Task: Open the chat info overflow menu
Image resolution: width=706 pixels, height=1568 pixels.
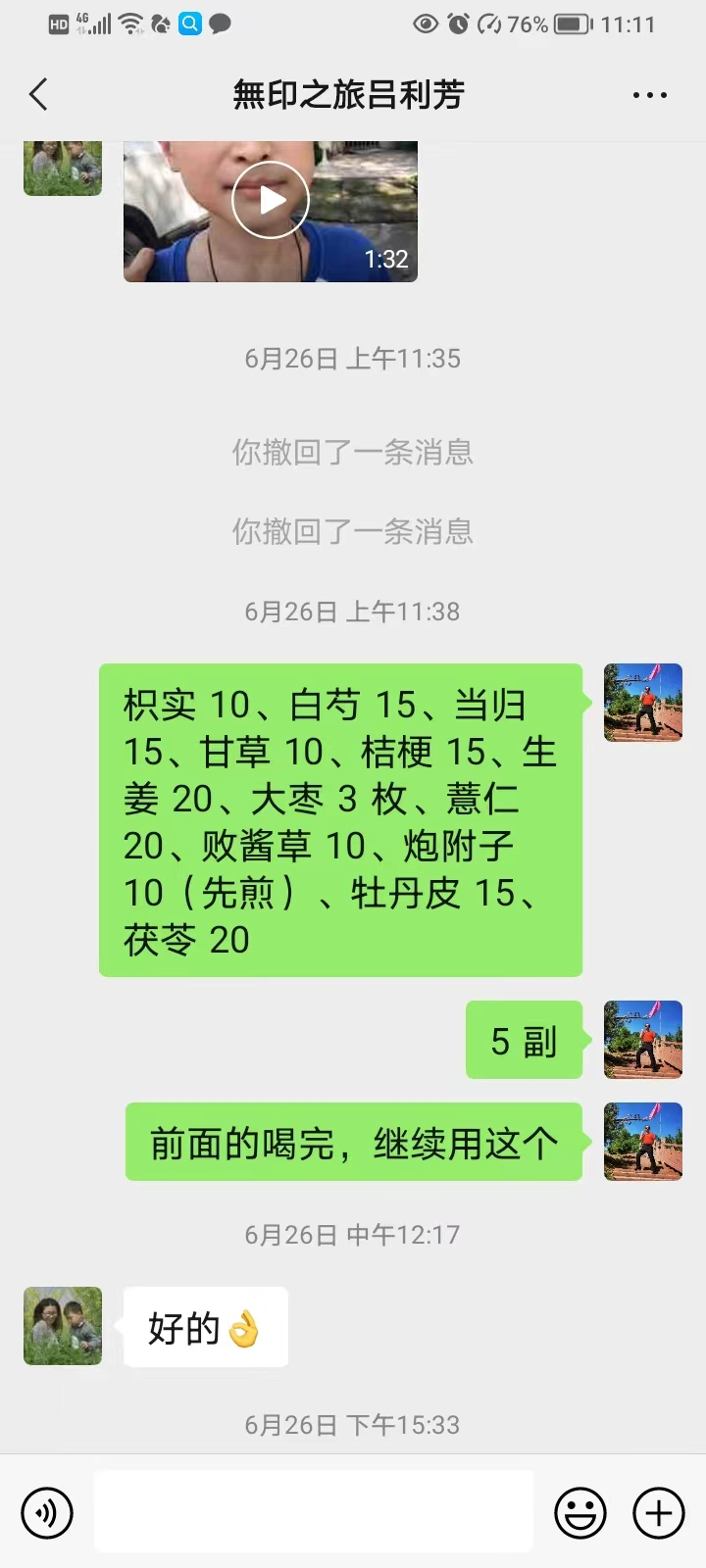Action: [x=649, y=95]
